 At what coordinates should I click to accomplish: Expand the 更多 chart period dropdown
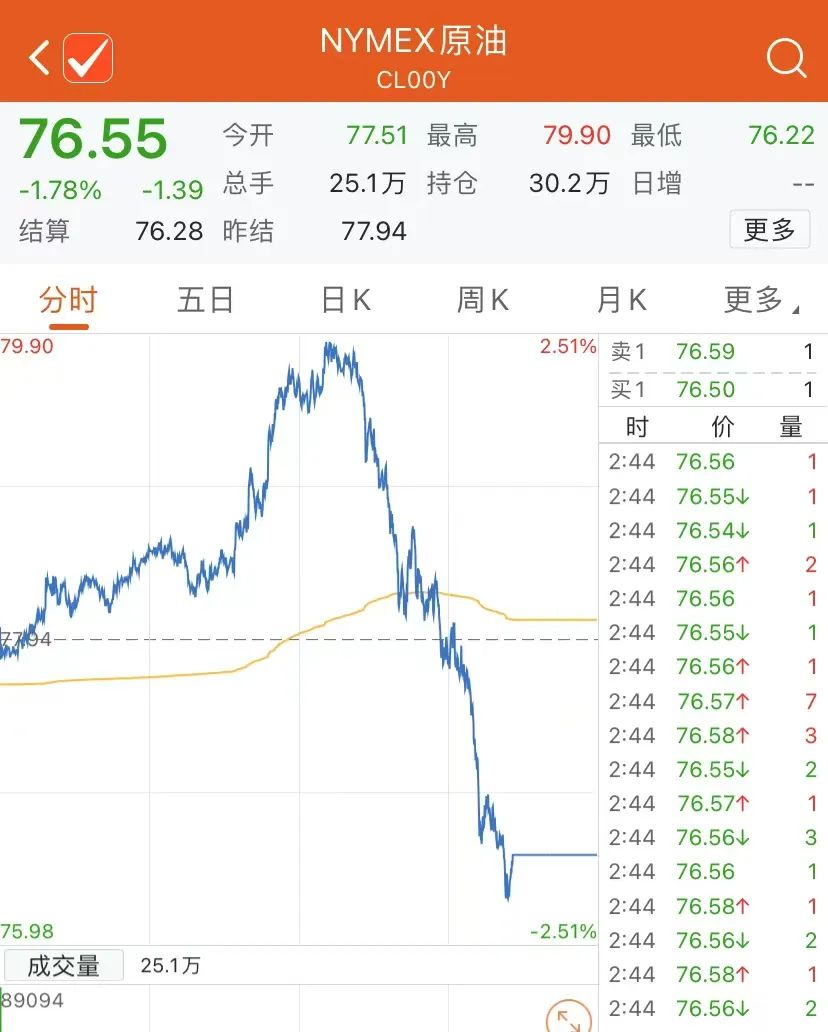point(760,299)
